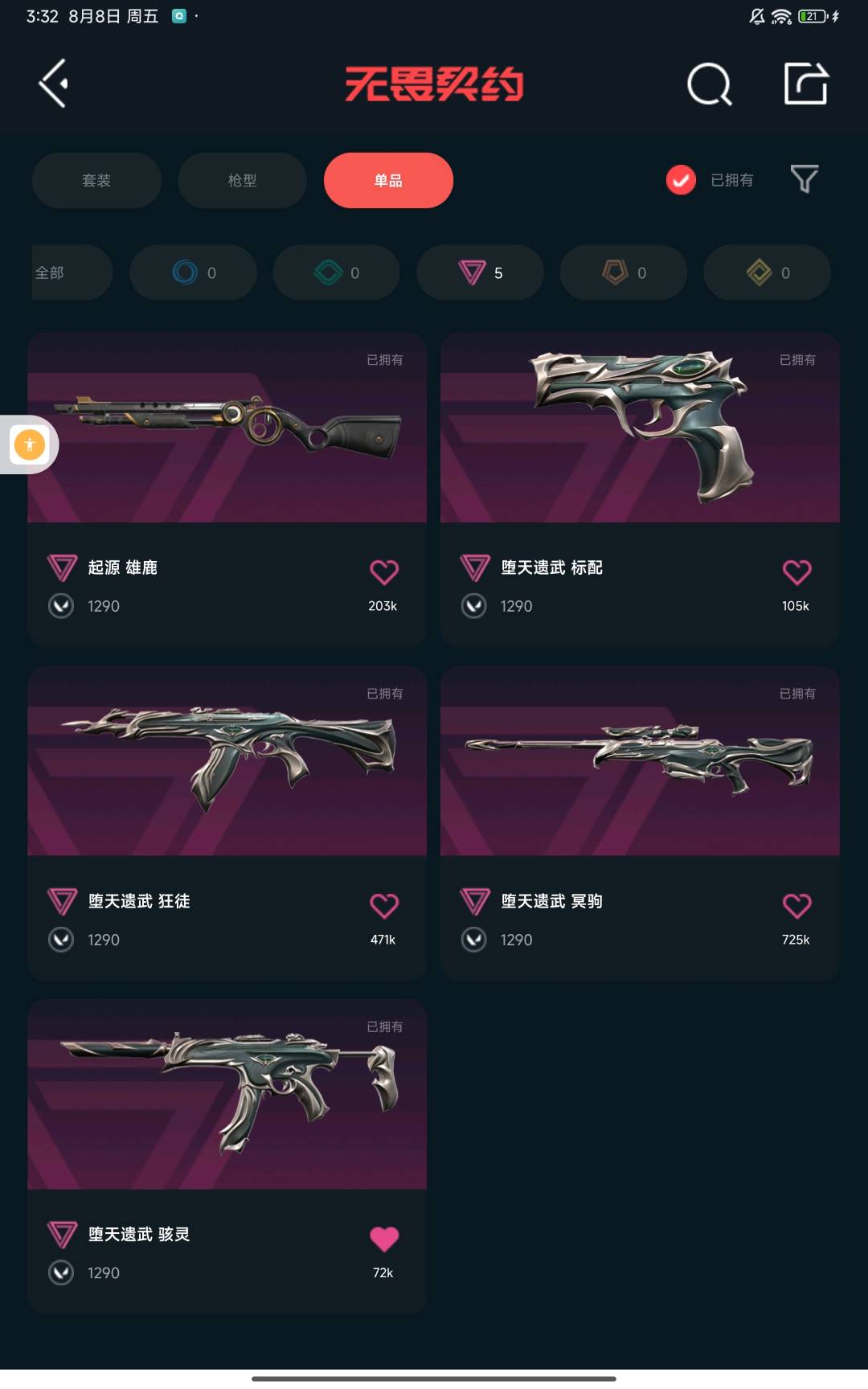Filter by the blue circle tier chip
The width and height of the screenshot is (868, 1389).
pyautogui.click(x=193, y=272)
